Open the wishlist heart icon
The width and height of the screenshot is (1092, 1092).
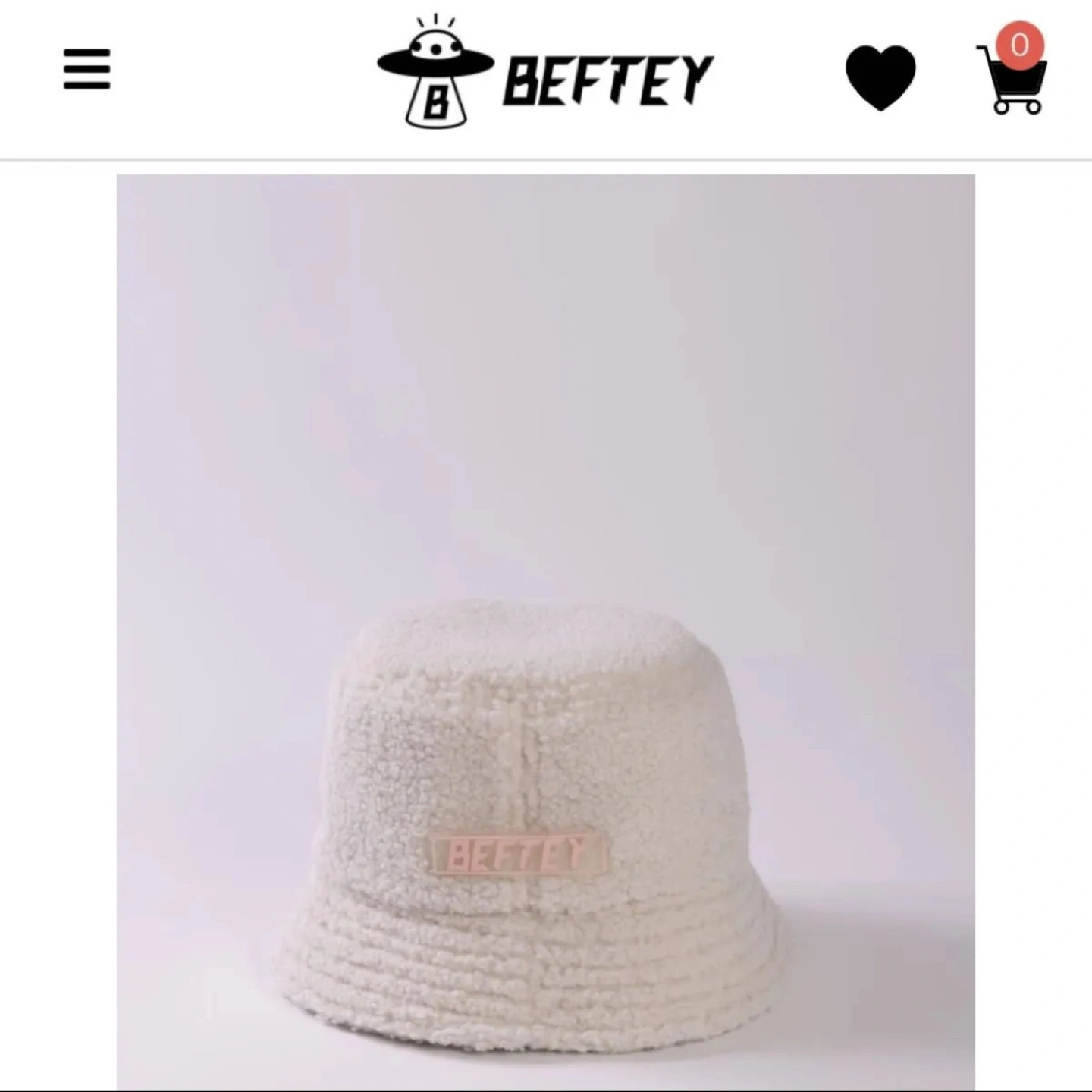click(880, 77)
